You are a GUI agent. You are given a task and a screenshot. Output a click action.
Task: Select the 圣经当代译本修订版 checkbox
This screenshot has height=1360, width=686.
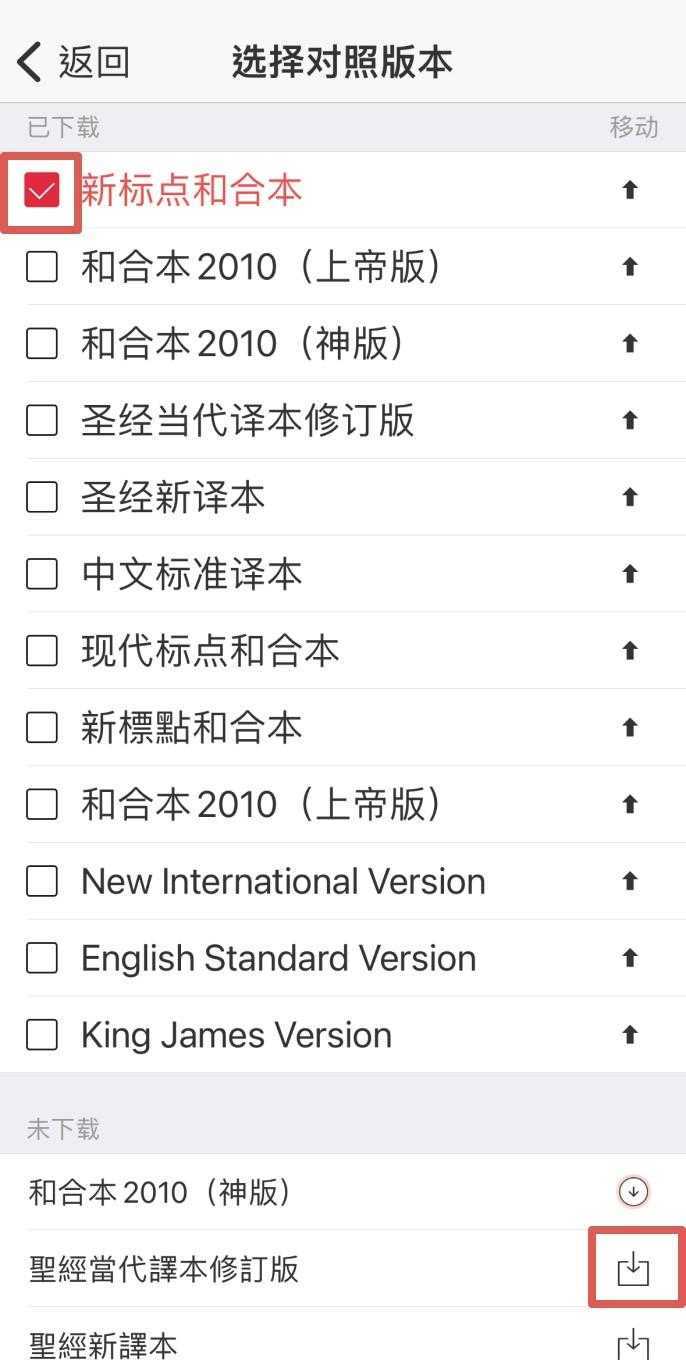(42, 421)
